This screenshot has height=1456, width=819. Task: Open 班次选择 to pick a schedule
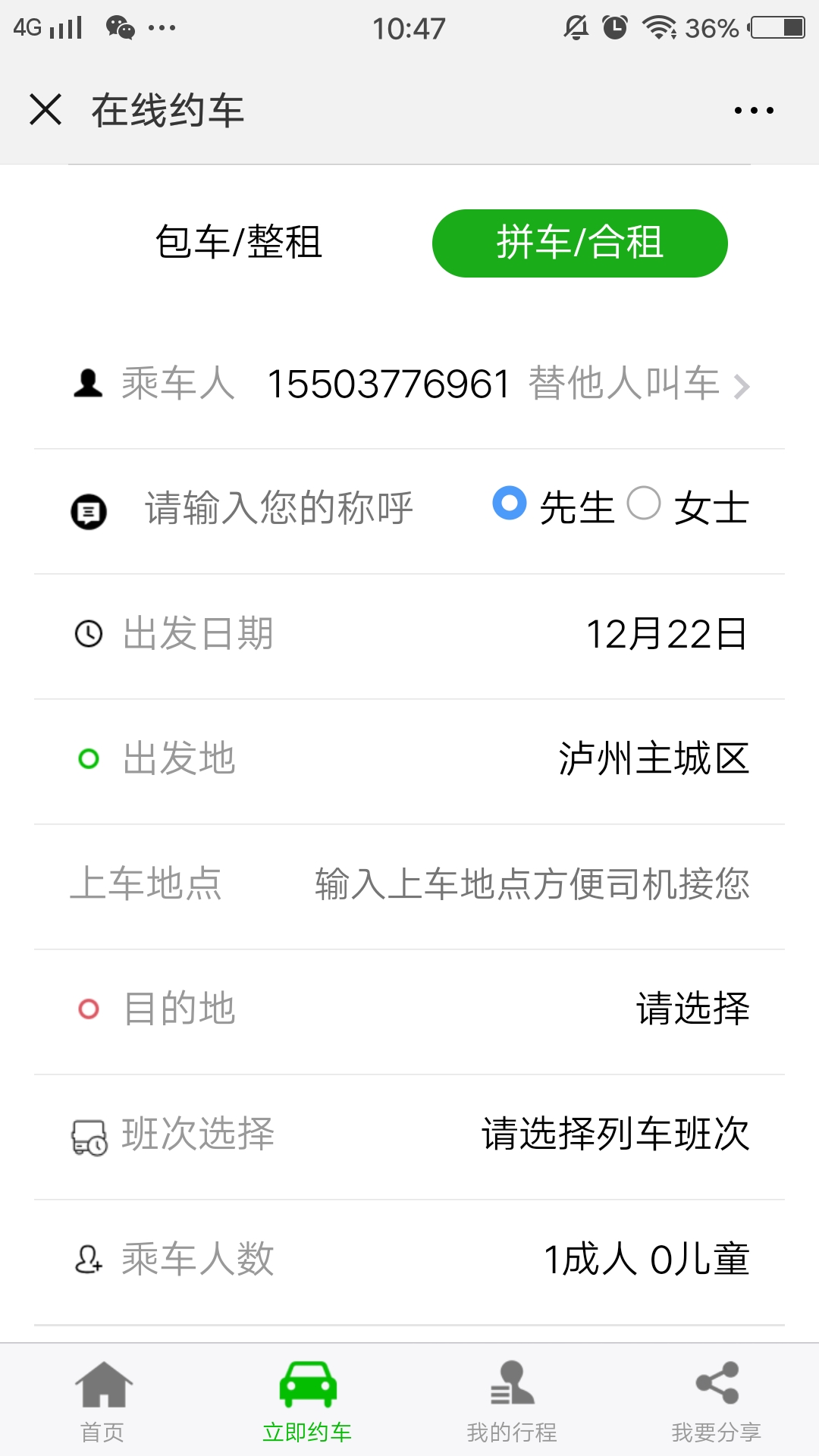pyautogui.click(x=614, y=1134)
